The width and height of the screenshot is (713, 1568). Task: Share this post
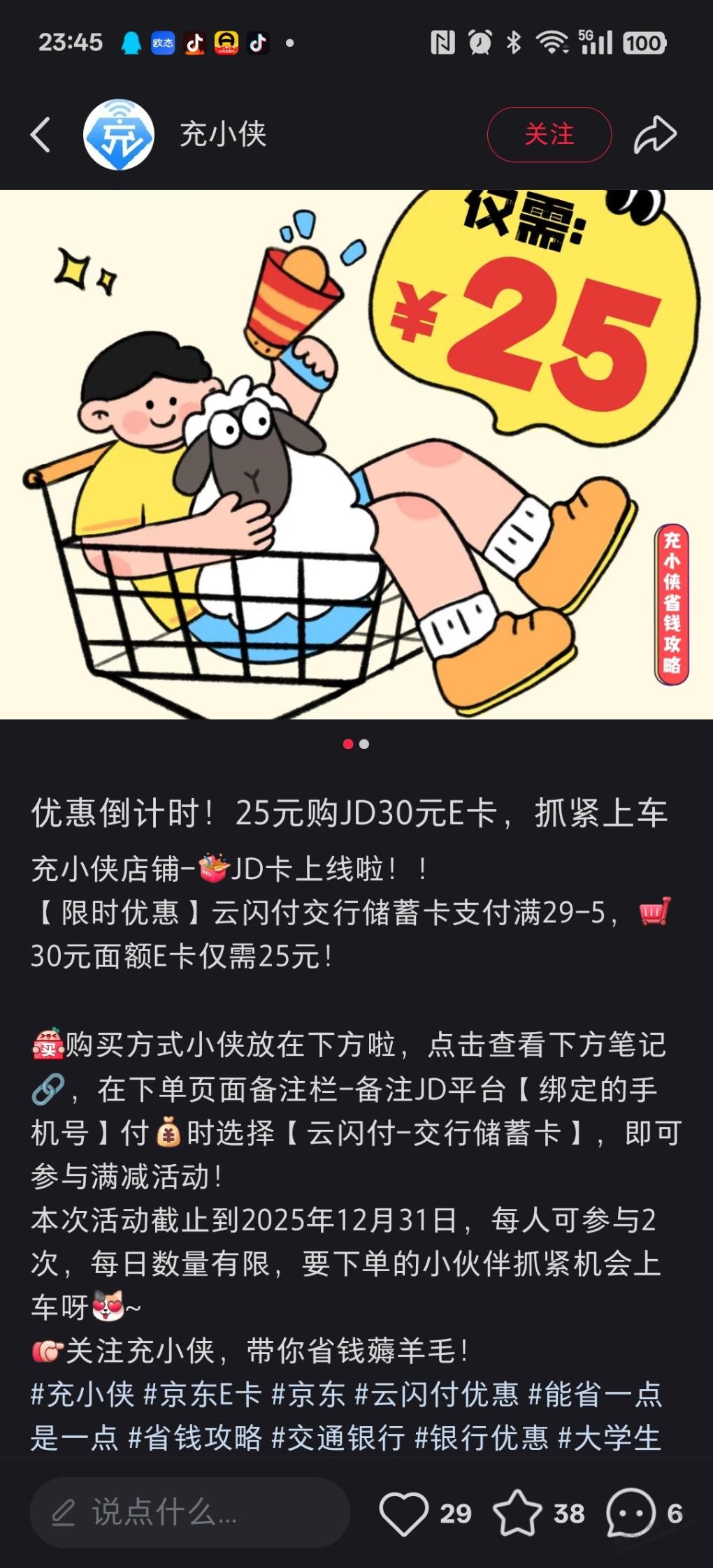655,135
